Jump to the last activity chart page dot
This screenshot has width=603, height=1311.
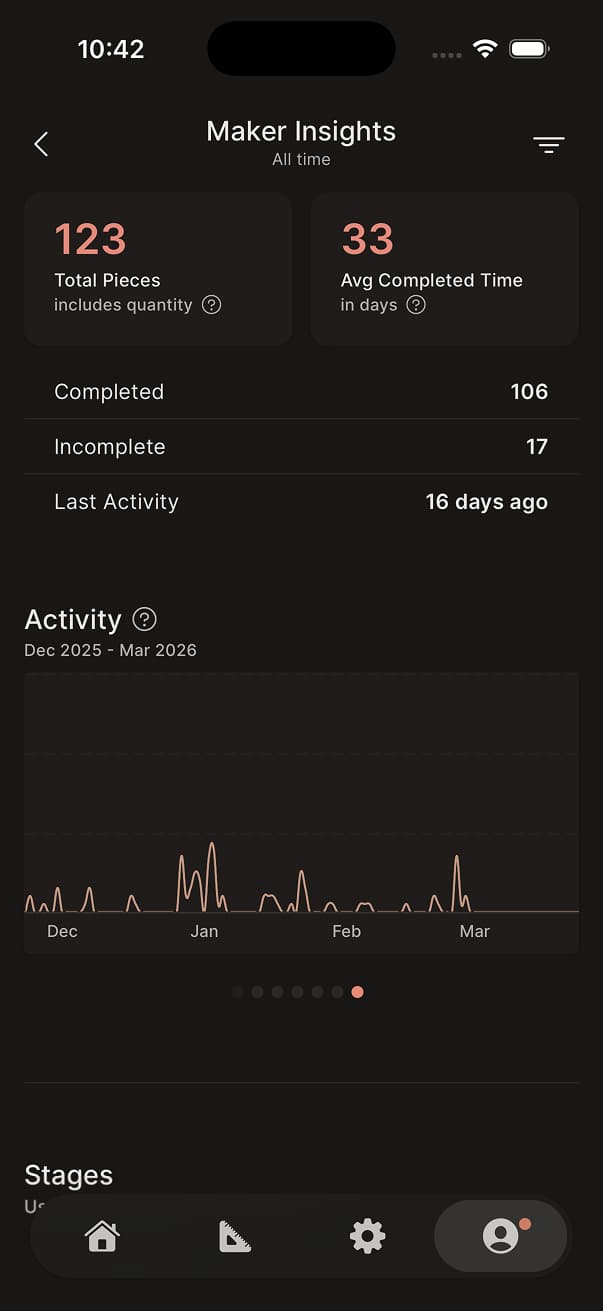point(357,992)
